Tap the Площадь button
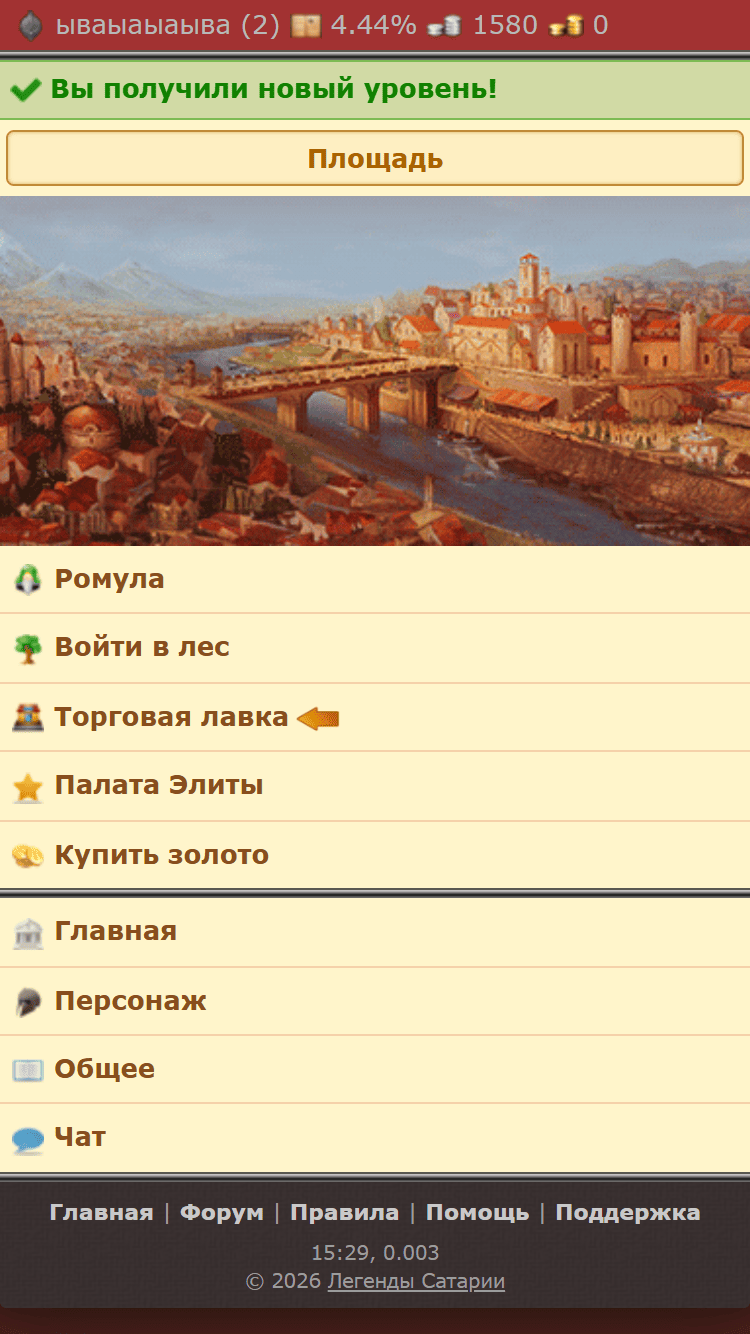Viewport: 750px width, 1334px height. [375, 159]
